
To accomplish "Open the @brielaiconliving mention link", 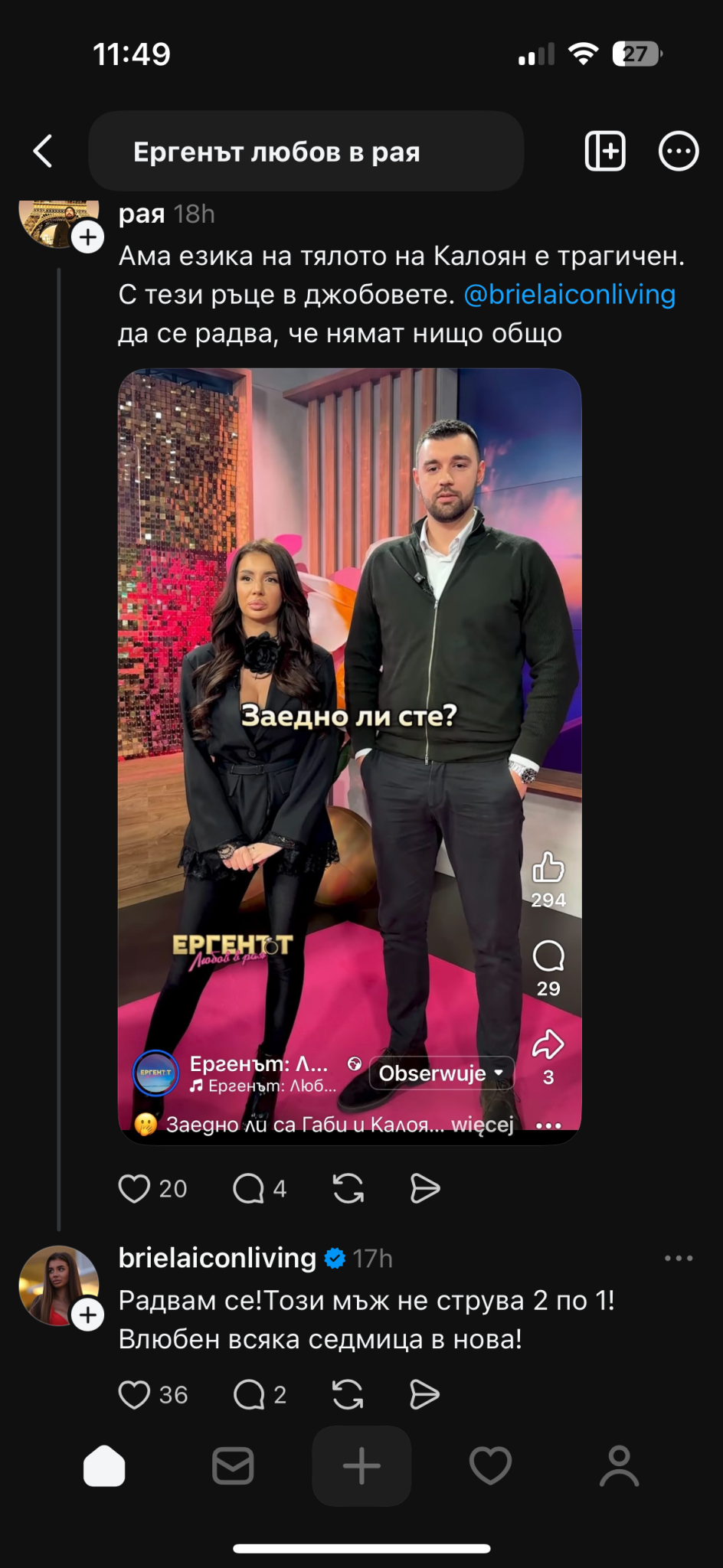I will click(570, 295).
